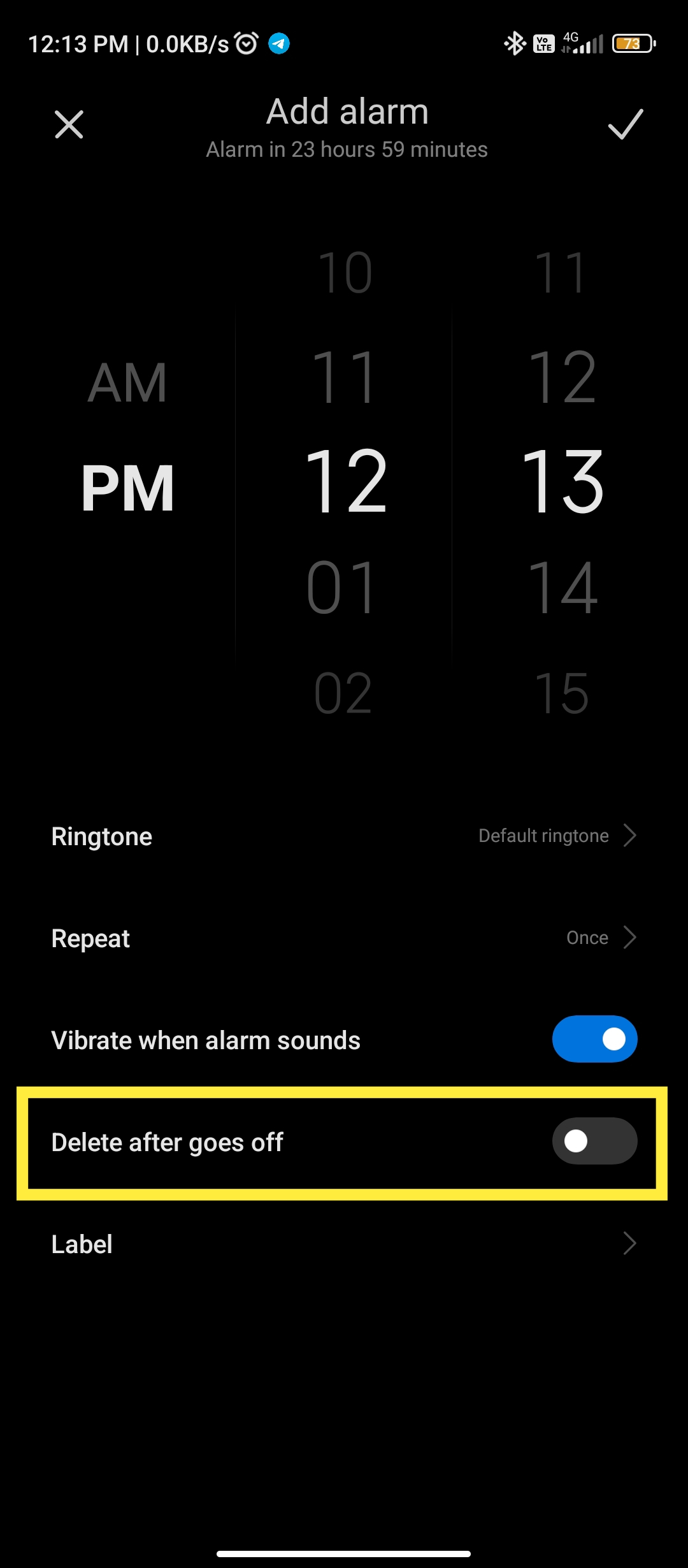Image resolution: width=688 pixels, height=1568 pixels.
Task: Open the Label setting
Action: coord(344,1244)
